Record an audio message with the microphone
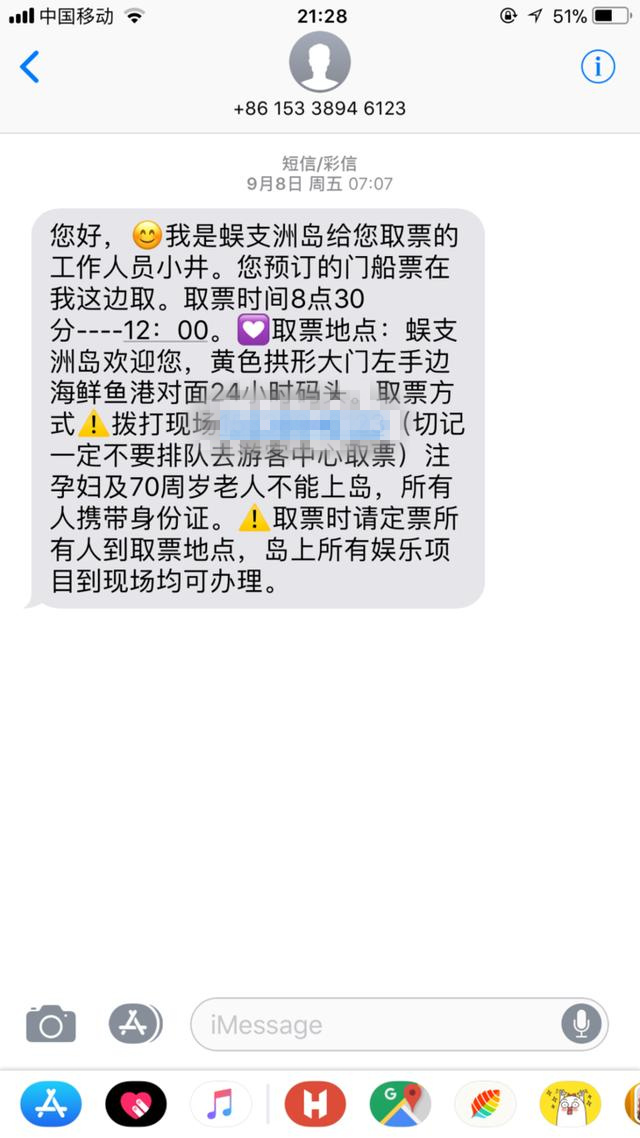 [x=581, y=1024]
